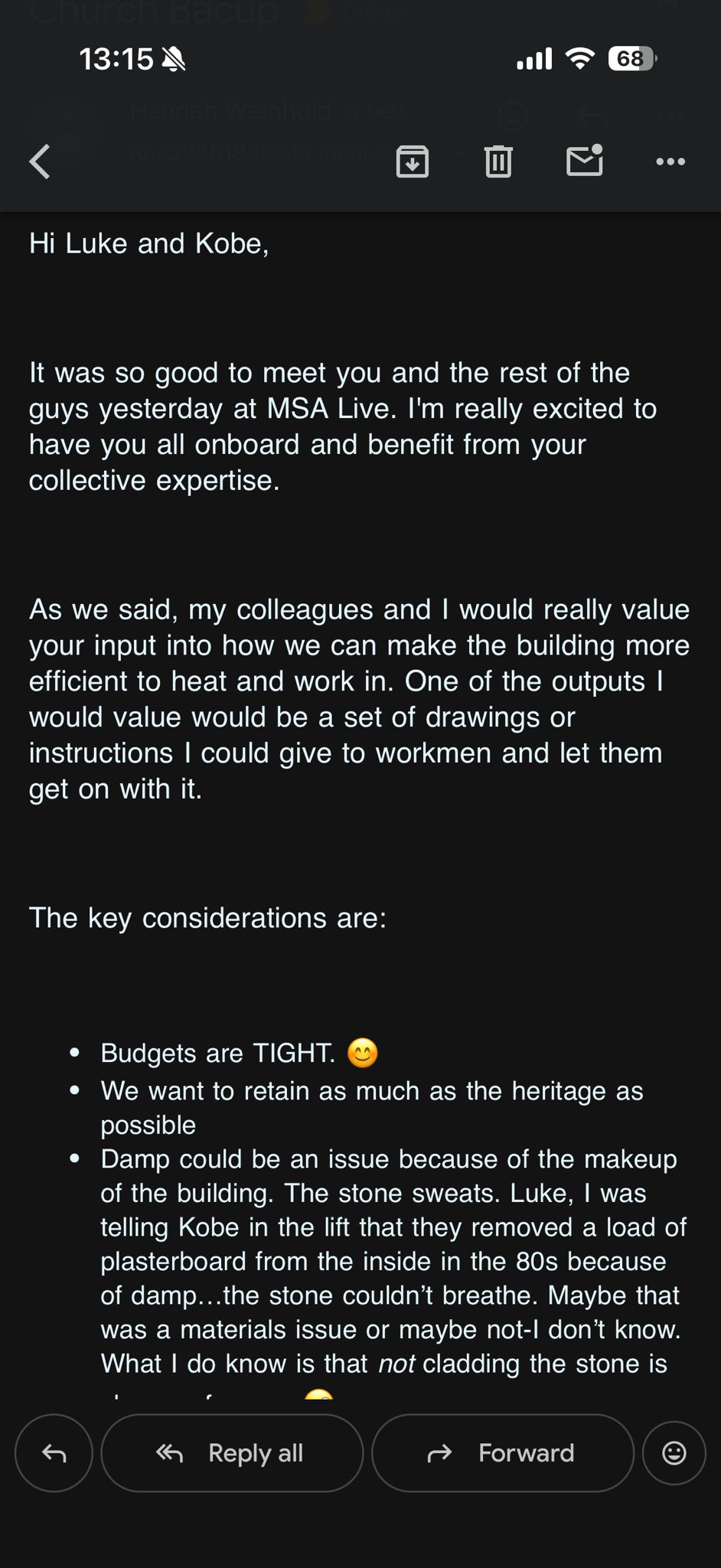This screenshot has width=721, height=1568.
Task: Open the three-dot overflow menu
Action: point(670,162)
